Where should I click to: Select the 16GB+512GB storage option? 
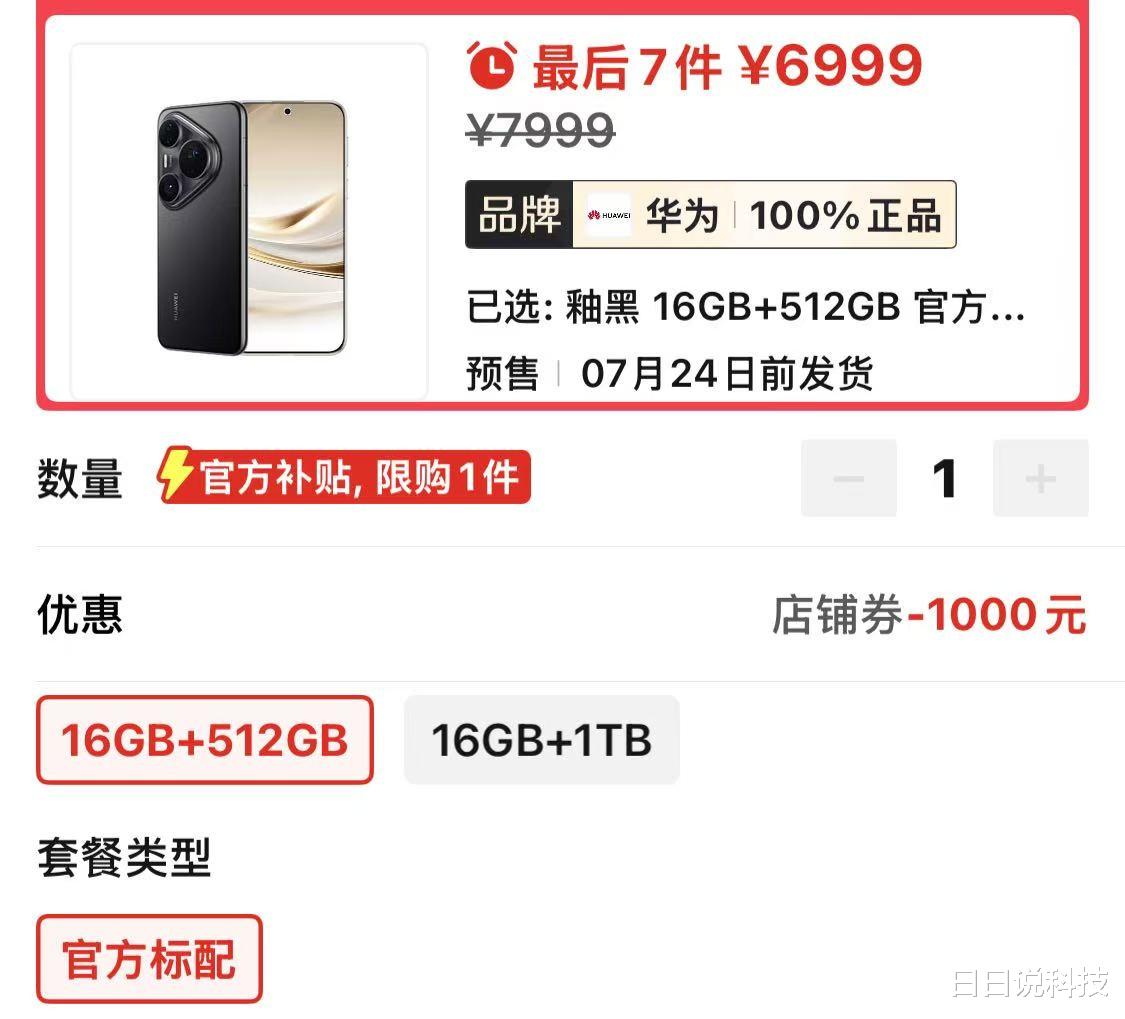click(205, 740)
